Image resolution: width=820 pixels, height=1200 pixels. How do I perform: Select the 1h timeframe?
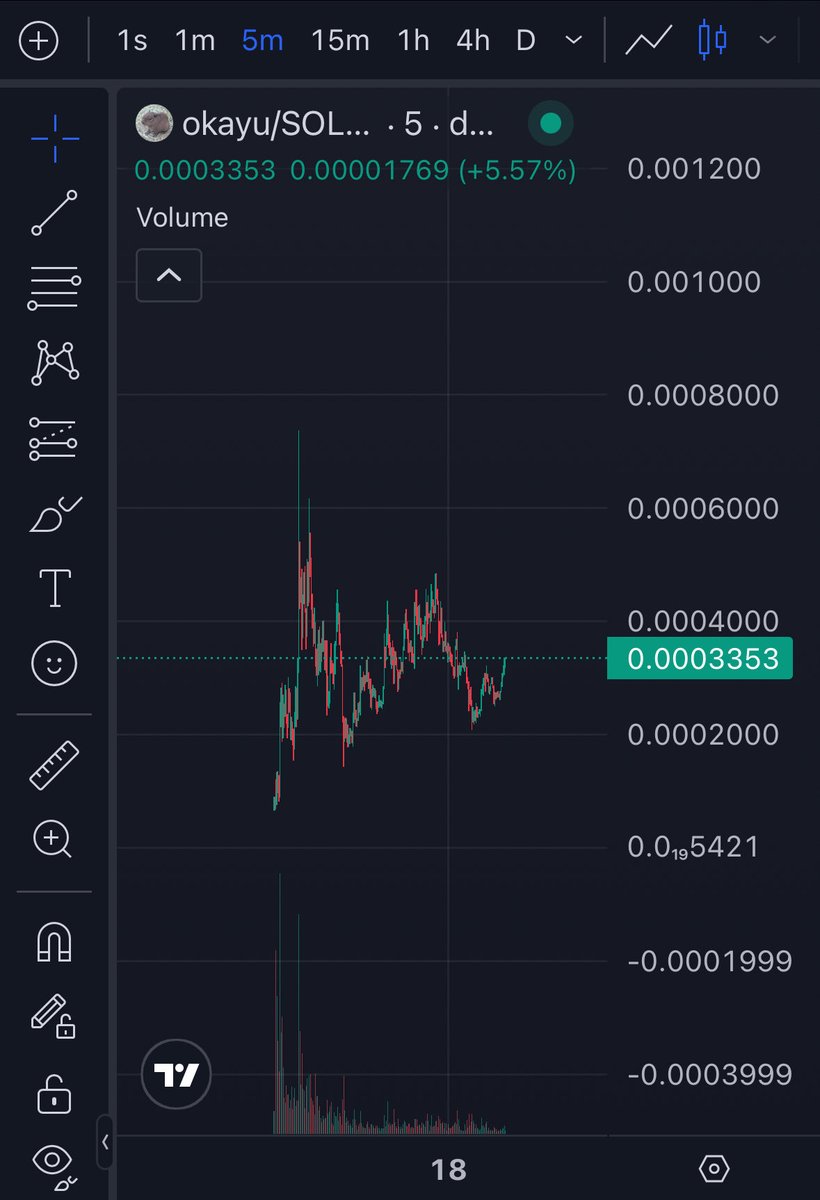pos(413,41)
